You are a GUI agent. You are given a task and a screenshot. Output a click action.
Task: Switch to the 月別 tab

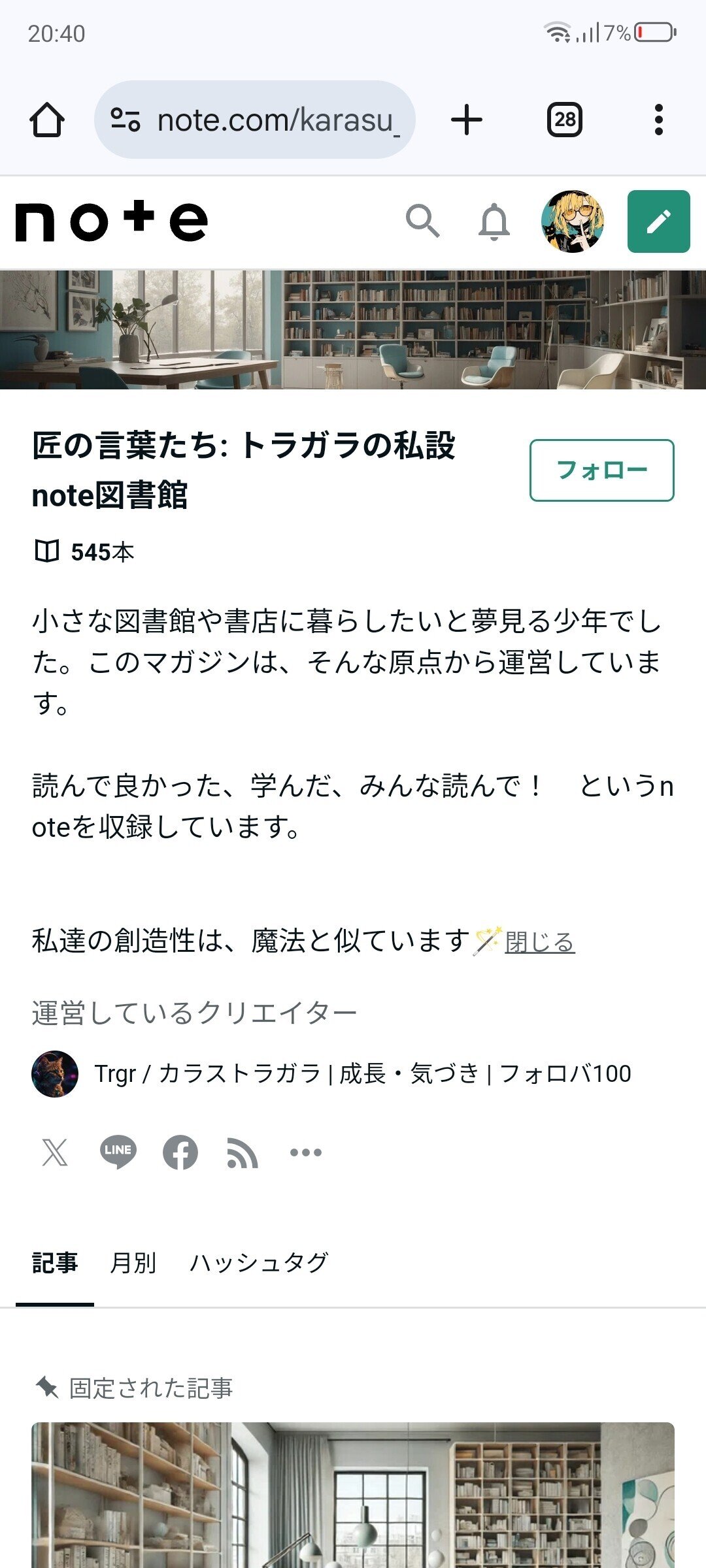(133, 1262)
